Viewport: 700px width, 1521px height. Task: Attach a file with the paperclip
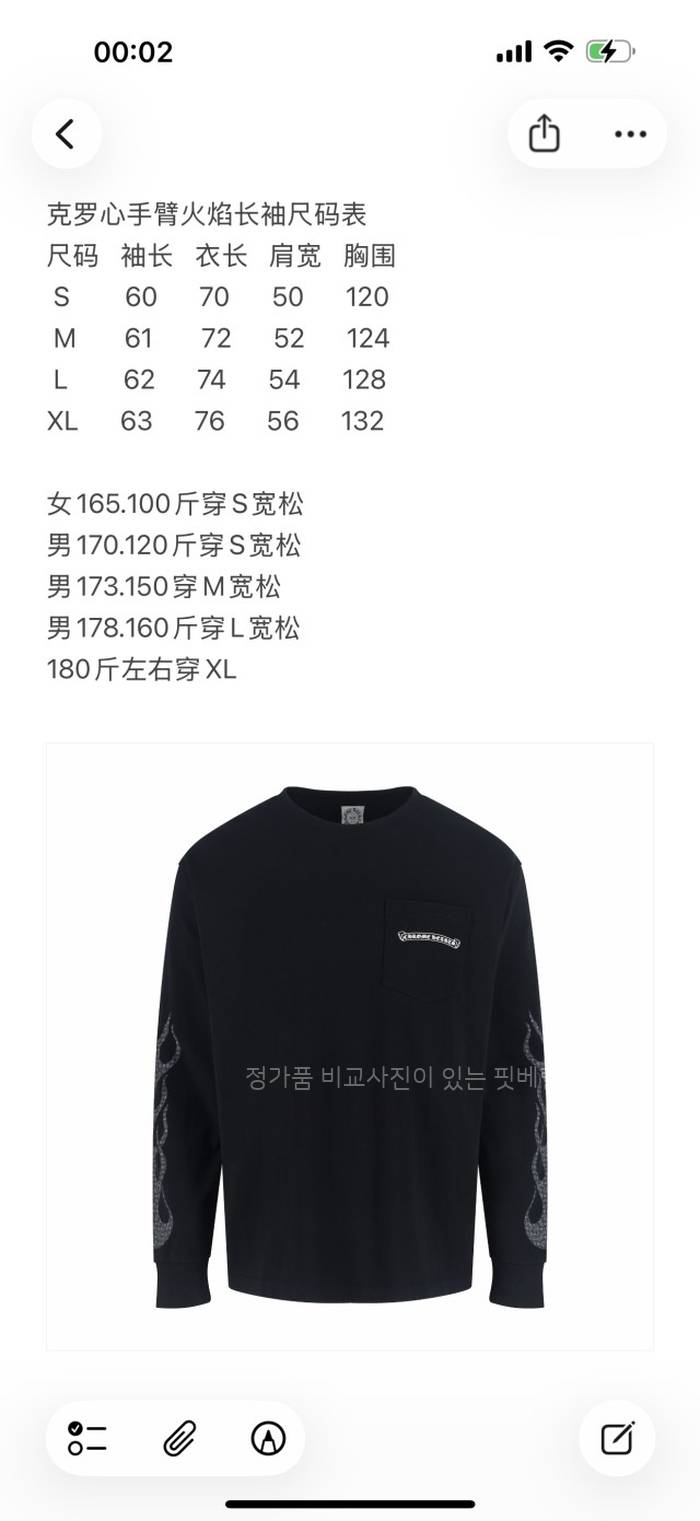(x=179, y=1438)
